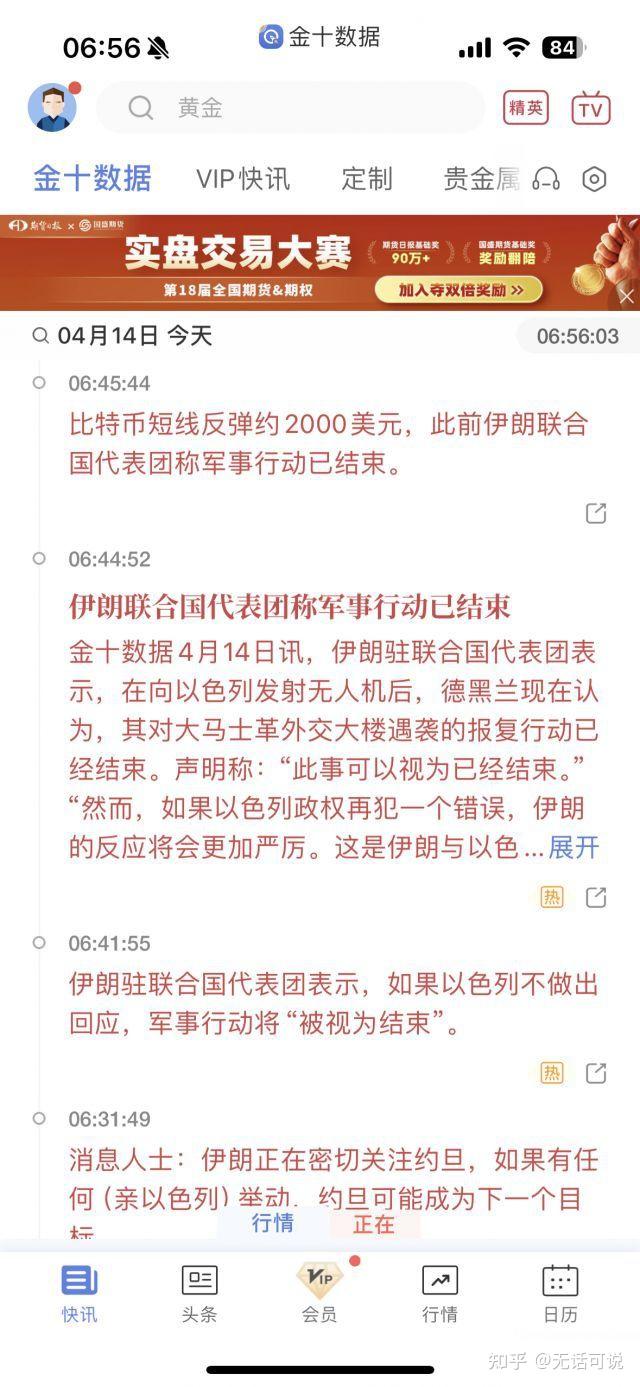This screenshot has height=1387, width=640.
Task: Open the 会员 VIP tab
Action: click(320, 1293)
